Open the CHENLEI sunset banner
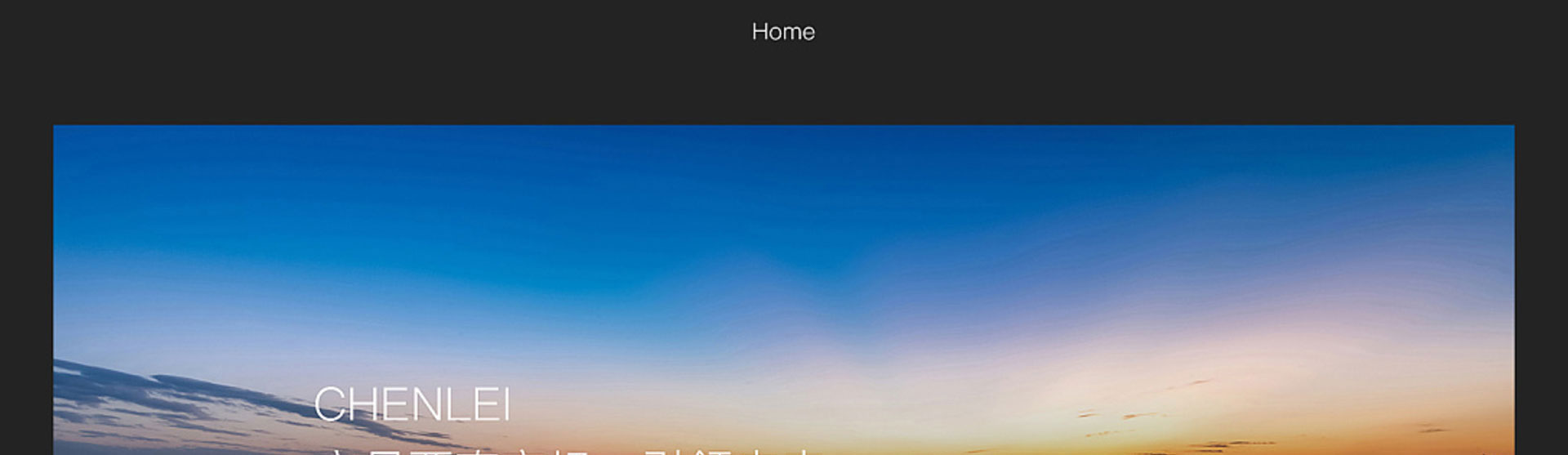The height and width of the screenshot is (455, 1568). click(x=782, y=290)
